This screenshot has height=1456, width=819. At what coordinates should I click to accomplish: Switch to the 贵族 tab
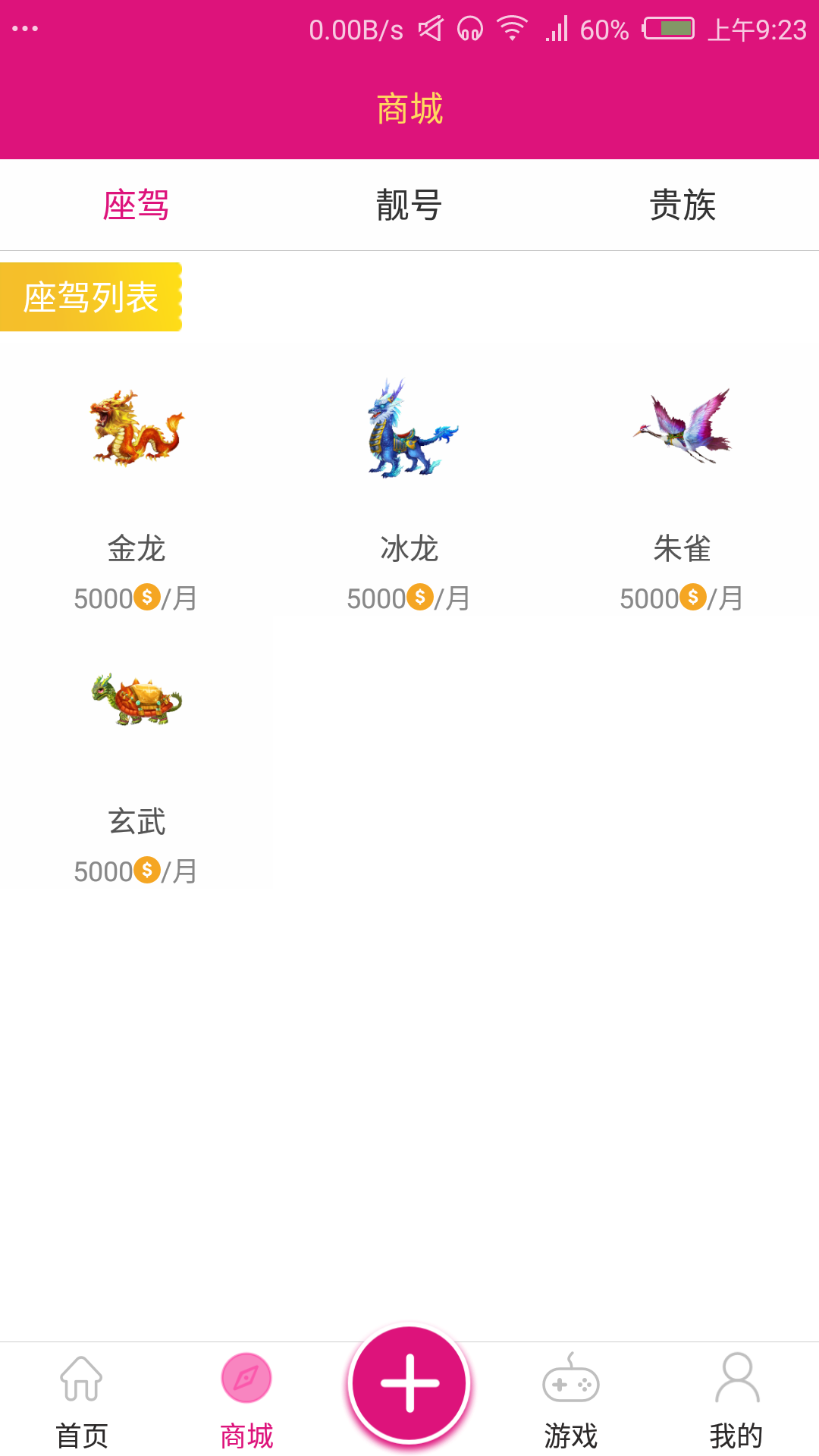pyautogui.click(x=682, y=205)
